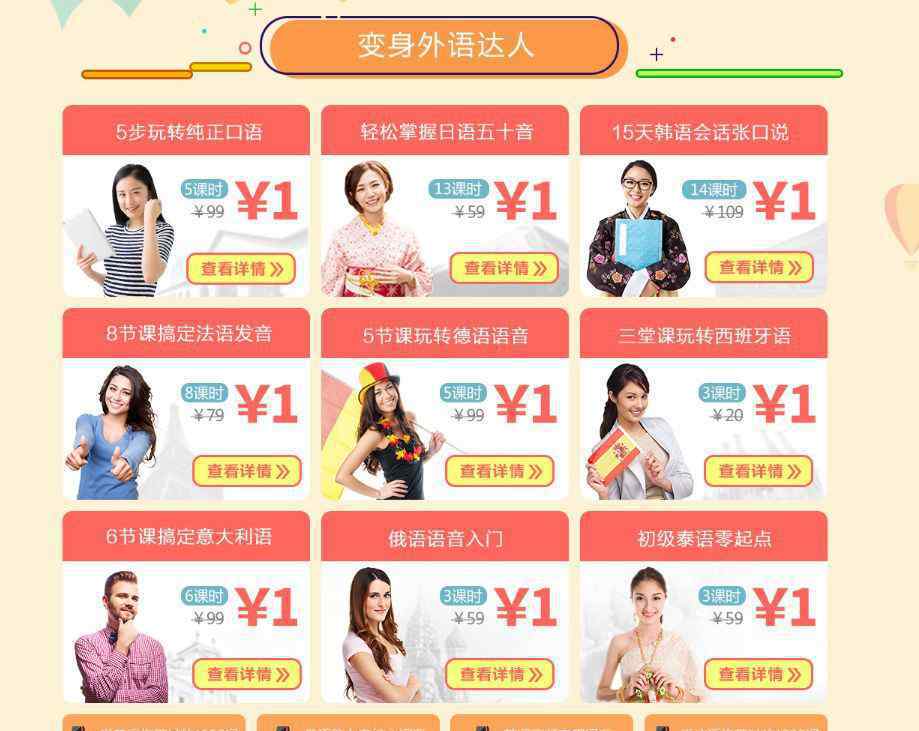Image resolution: width=919 pixels, height=731 pixels.
Task: See details of 8节课搞定法语发音
Action: pos(246,471)
